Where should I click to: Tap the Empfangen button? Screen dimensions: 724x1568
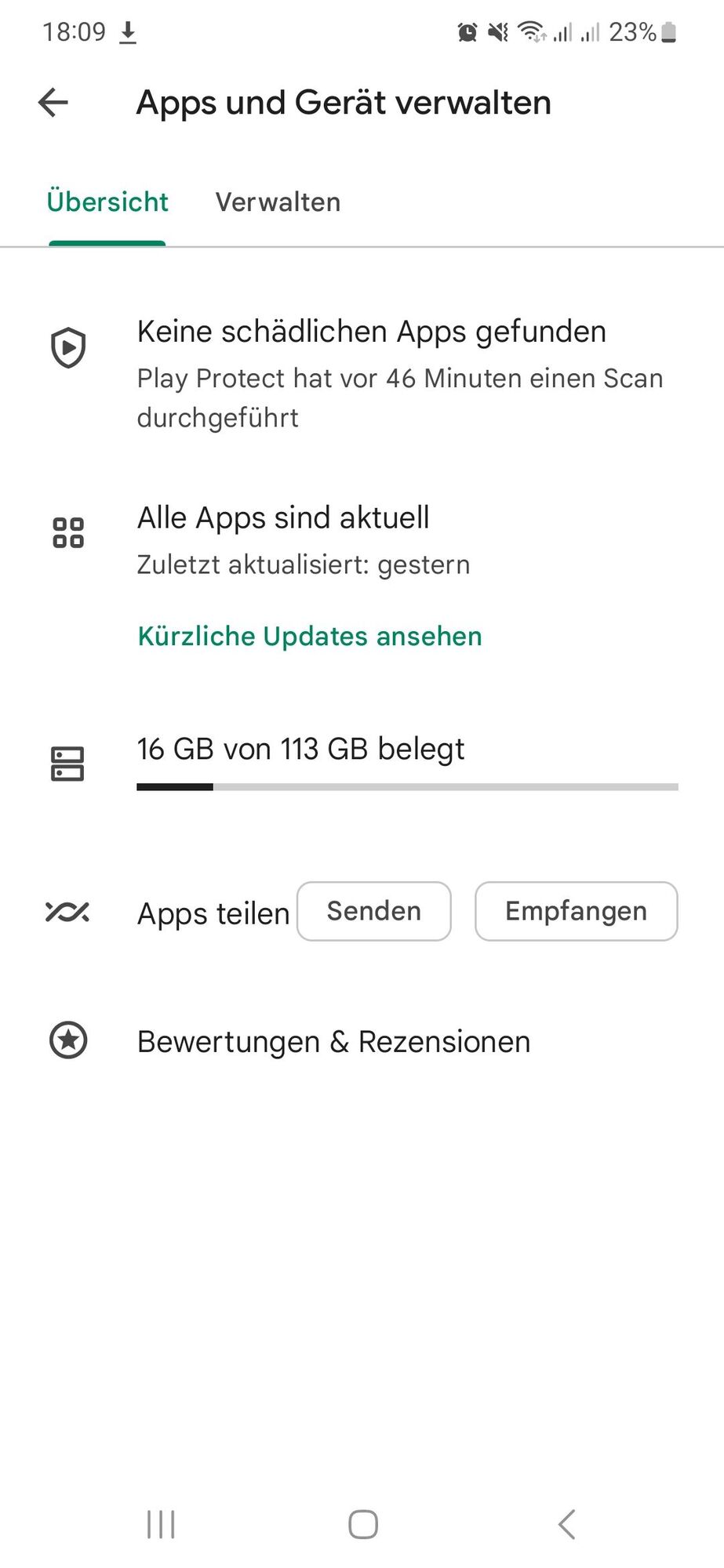tap(576, 911)
